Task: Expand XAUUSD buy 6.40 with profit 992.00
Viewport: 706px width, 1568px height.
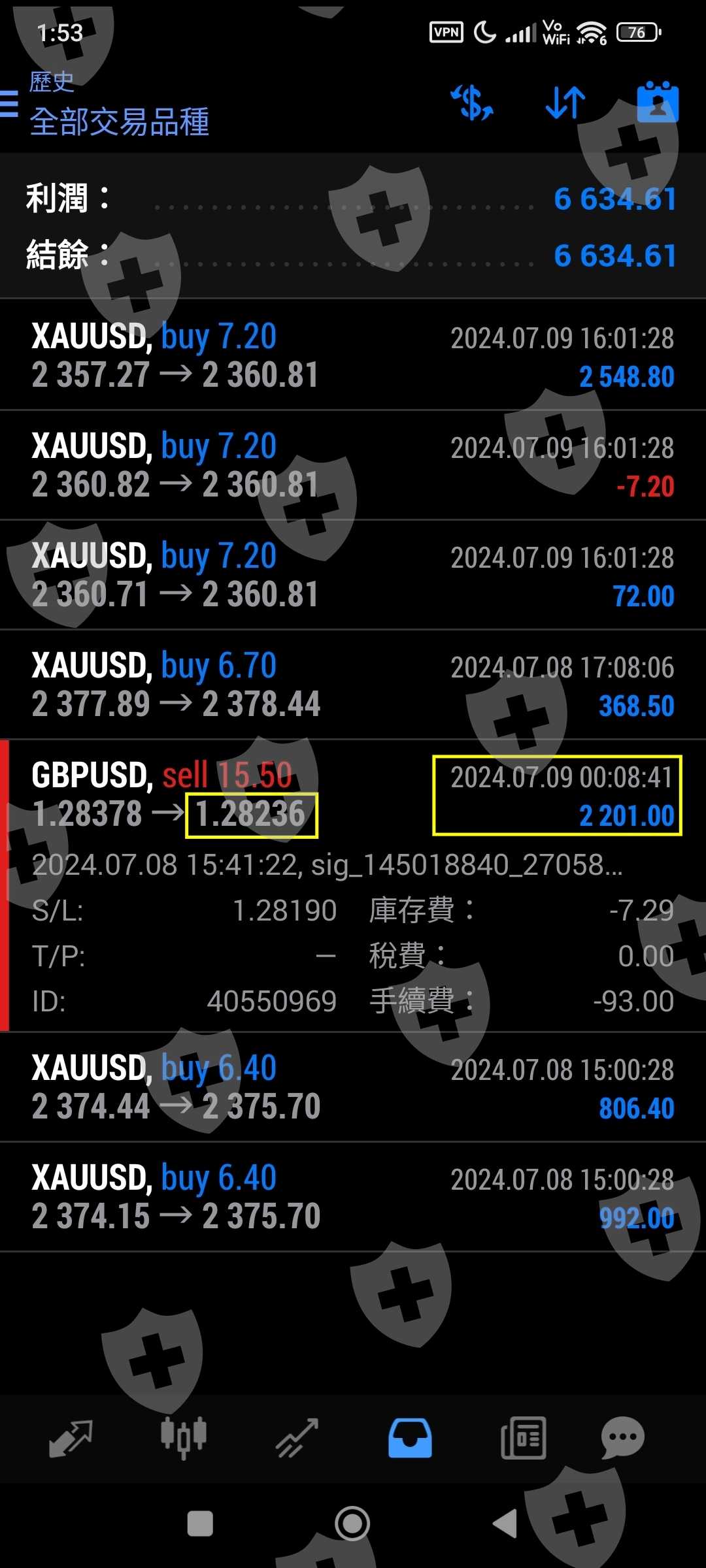Action: tap(353, 1197)
